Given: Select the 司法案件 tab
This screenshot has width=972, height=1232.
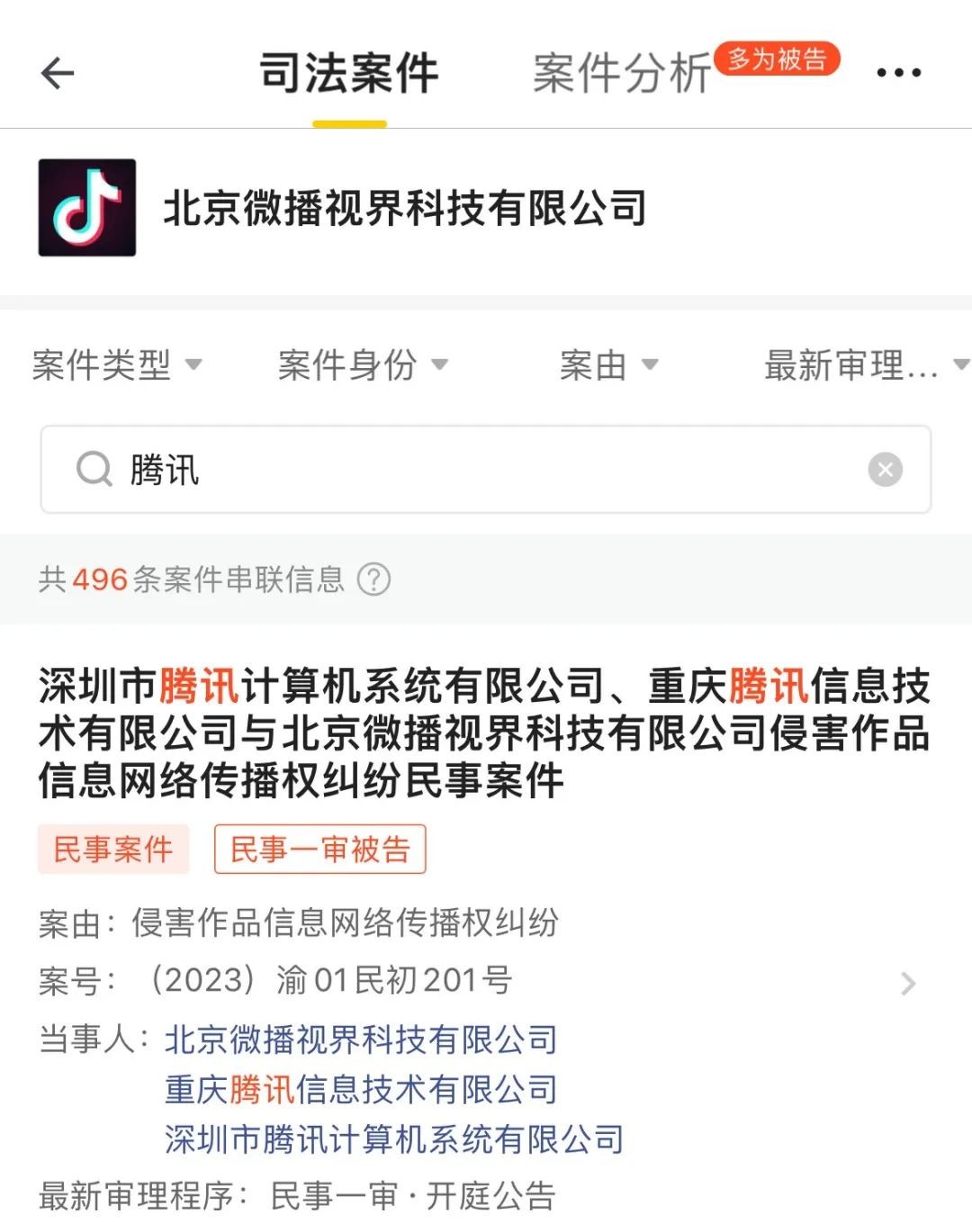Looking at the screenshot, I should click(x=349, y=73).
